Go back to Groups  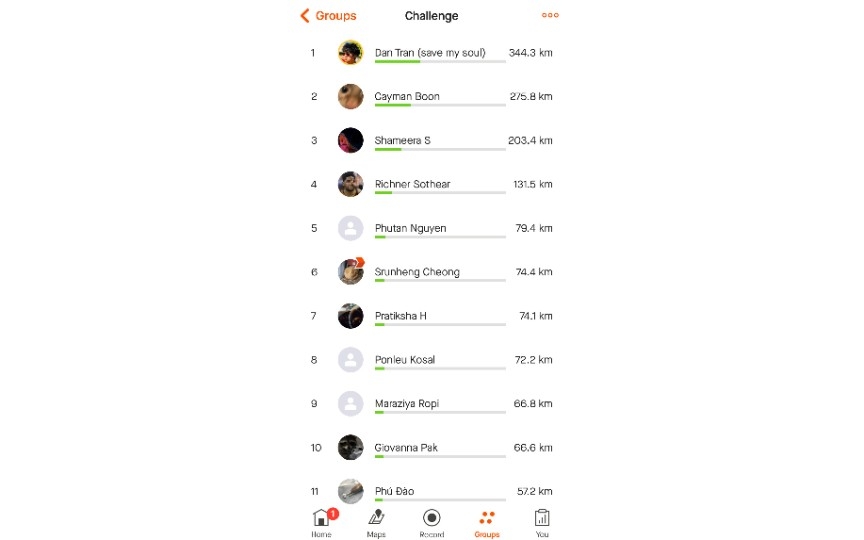point(328,16)
